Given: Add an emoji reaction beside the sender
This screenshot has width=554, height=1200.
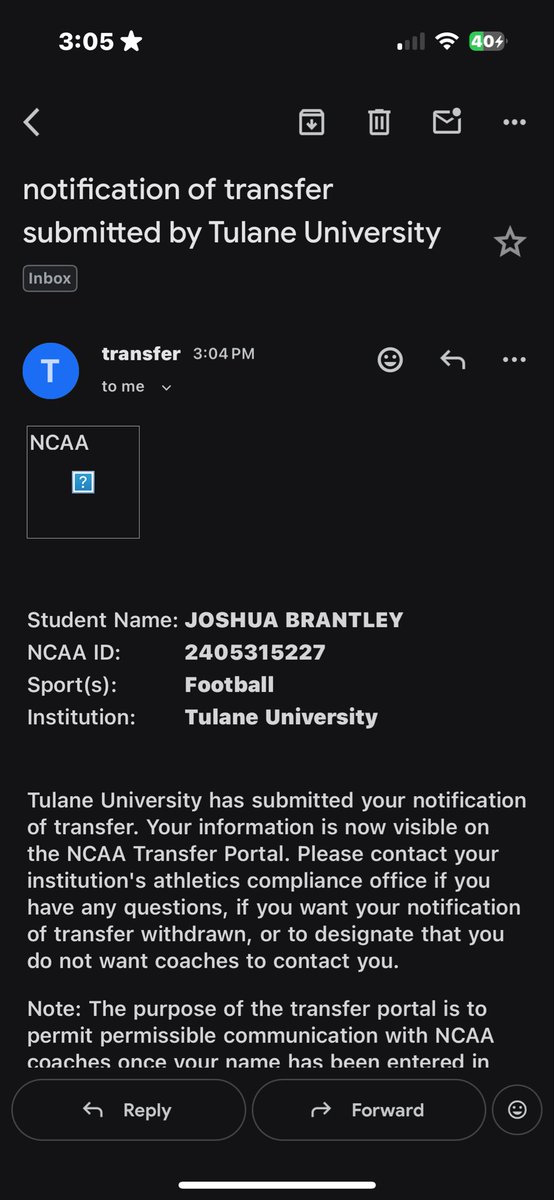Looking at the screenshot, I should pyautogui.click(x=390, y=359).
